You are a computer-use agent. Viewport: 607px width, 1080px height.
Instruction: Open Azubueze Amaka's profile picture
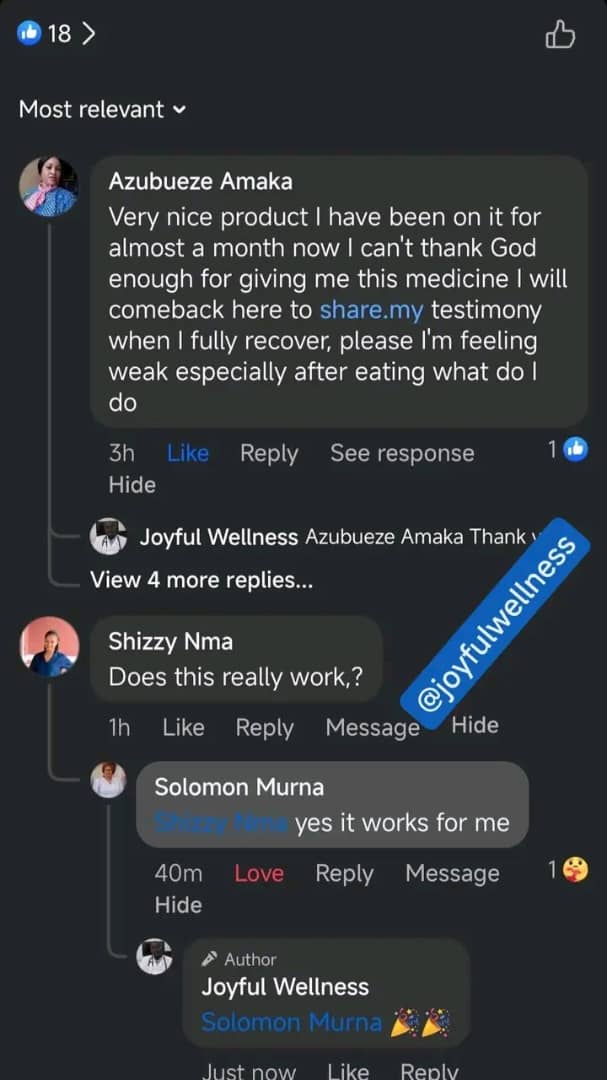[48, 187]
